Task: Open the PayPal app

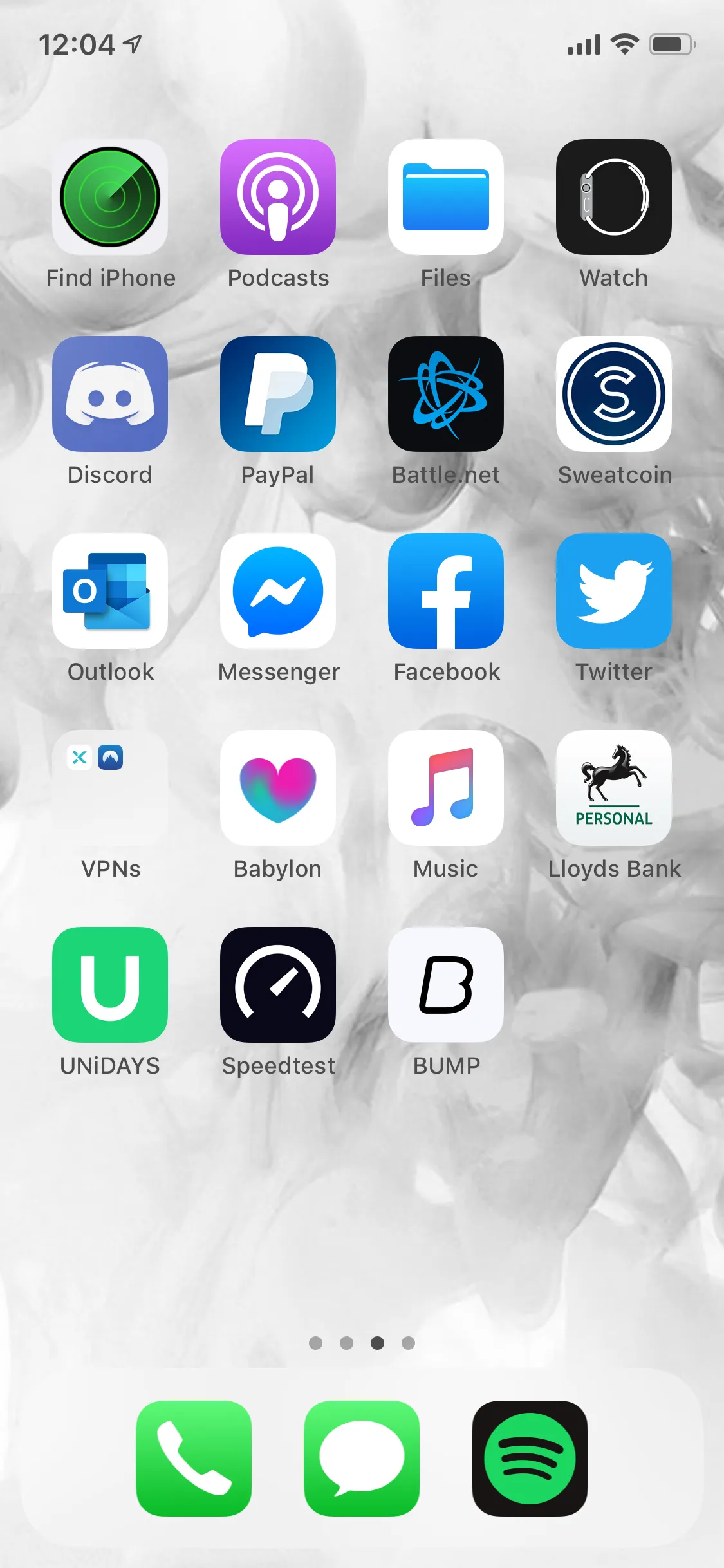Action: pos(278,394)
